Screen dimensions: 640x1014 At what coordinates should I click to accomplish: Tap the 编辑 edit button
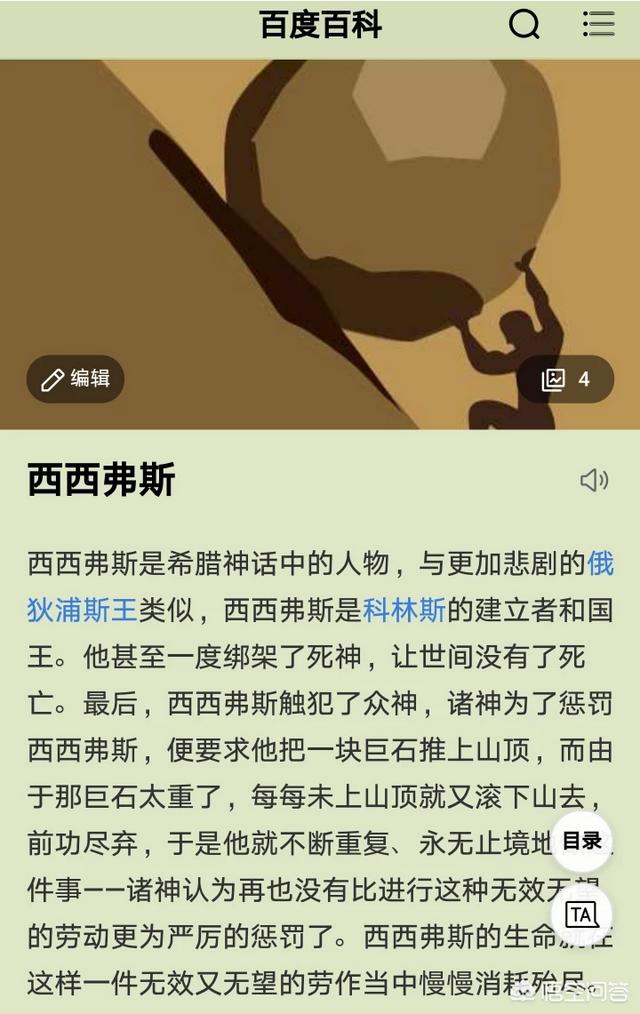pos(75,379)
